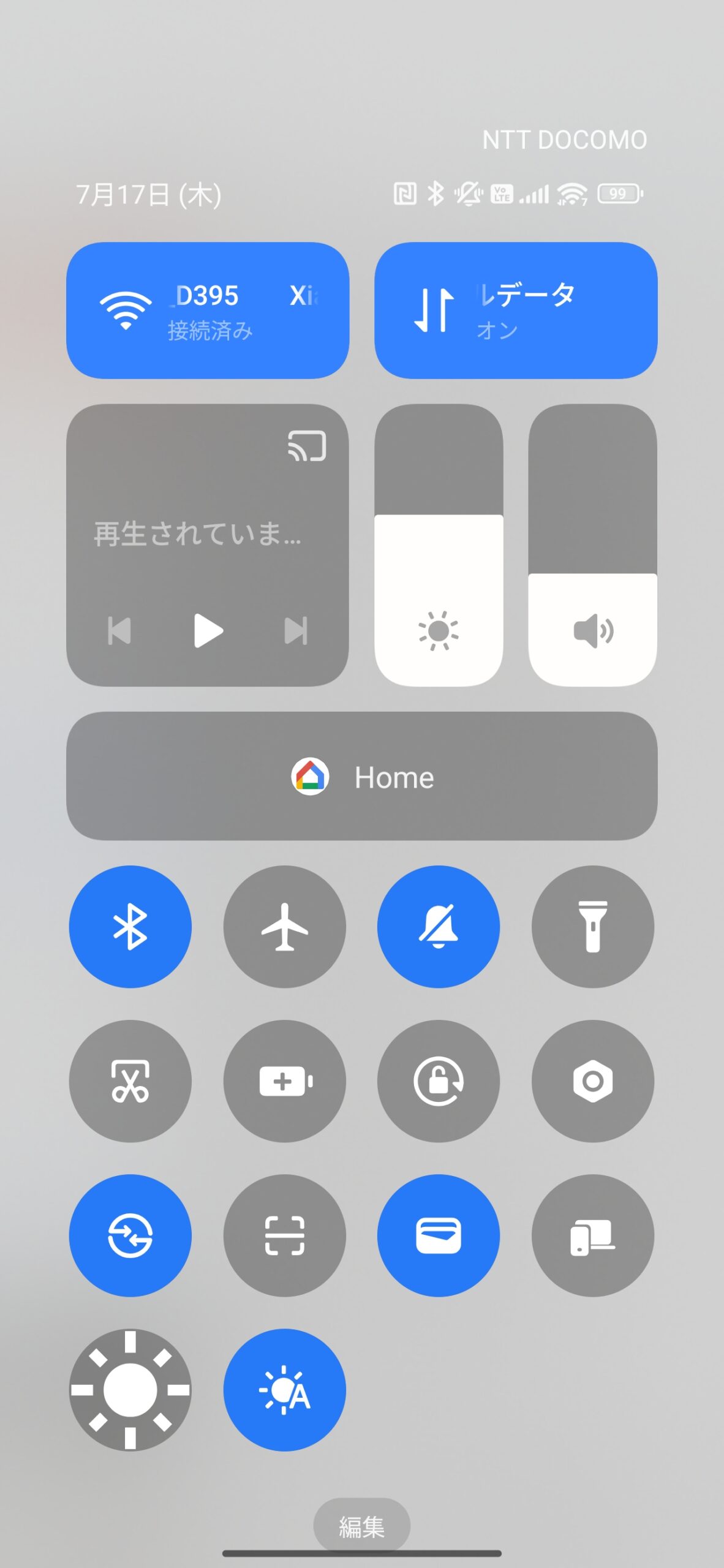Image resolution: width=724 pixels, height=1568 pixels.
Task: Play media in the player card
Action: coord(208,630)
